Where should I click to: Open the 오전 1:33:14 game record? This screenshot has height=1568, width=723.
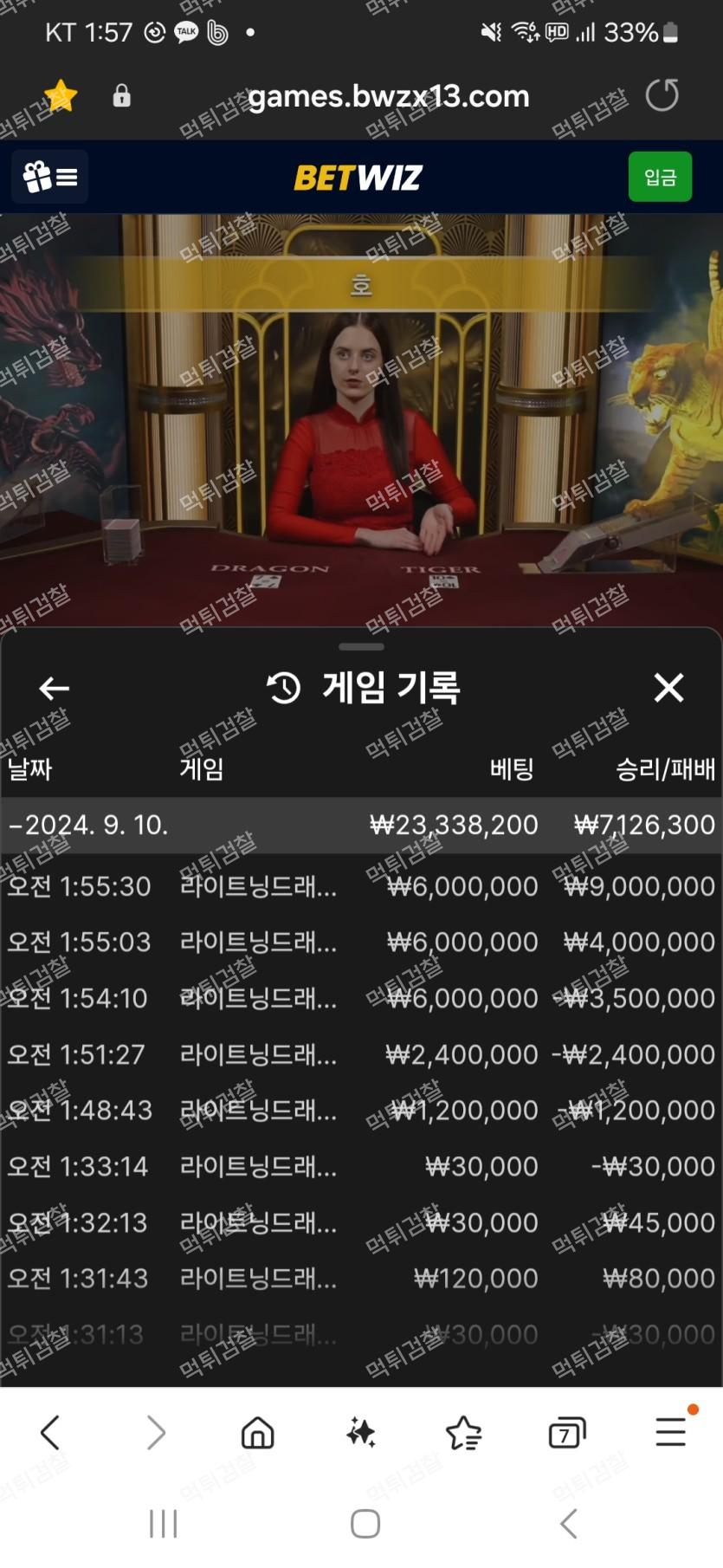361,1166
